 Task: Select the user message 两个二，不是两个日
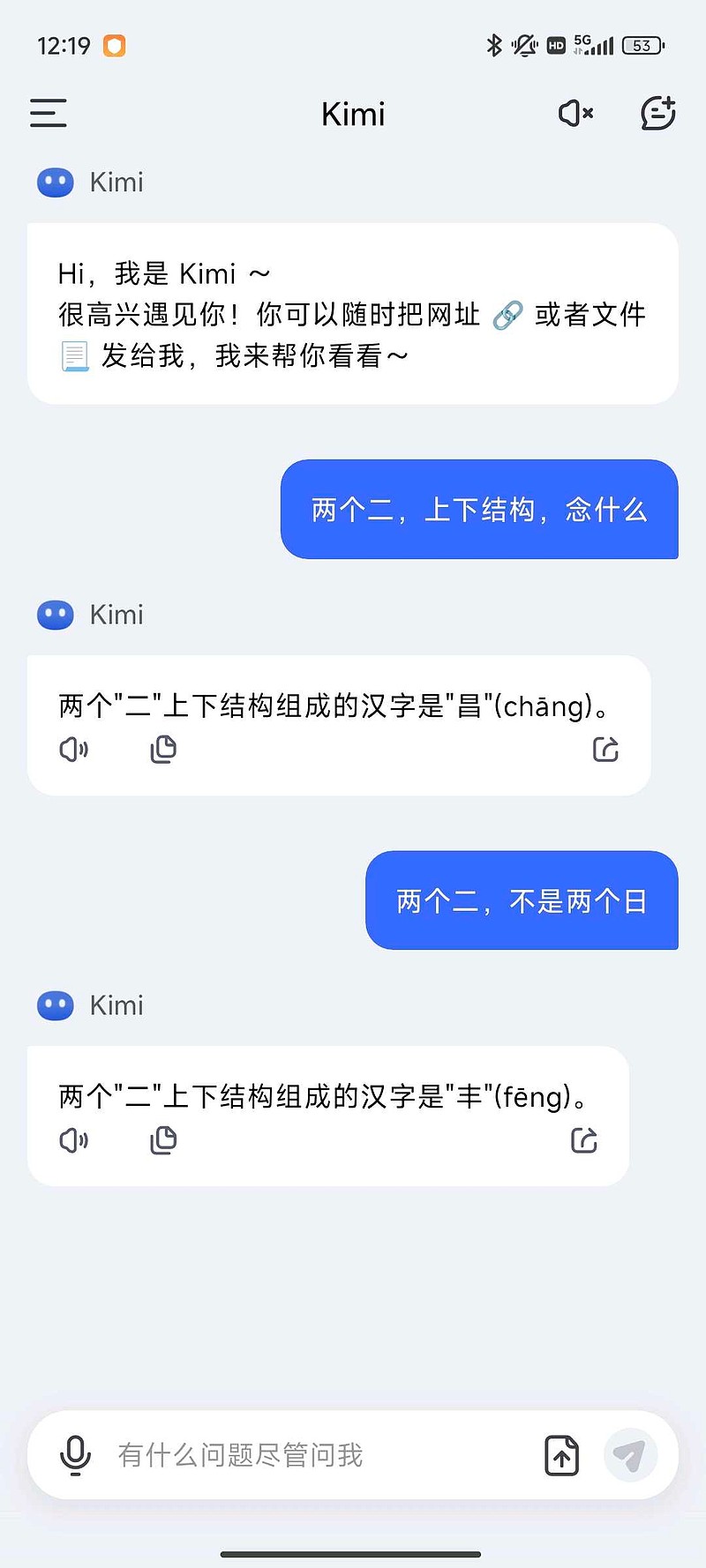click(522, 900)
